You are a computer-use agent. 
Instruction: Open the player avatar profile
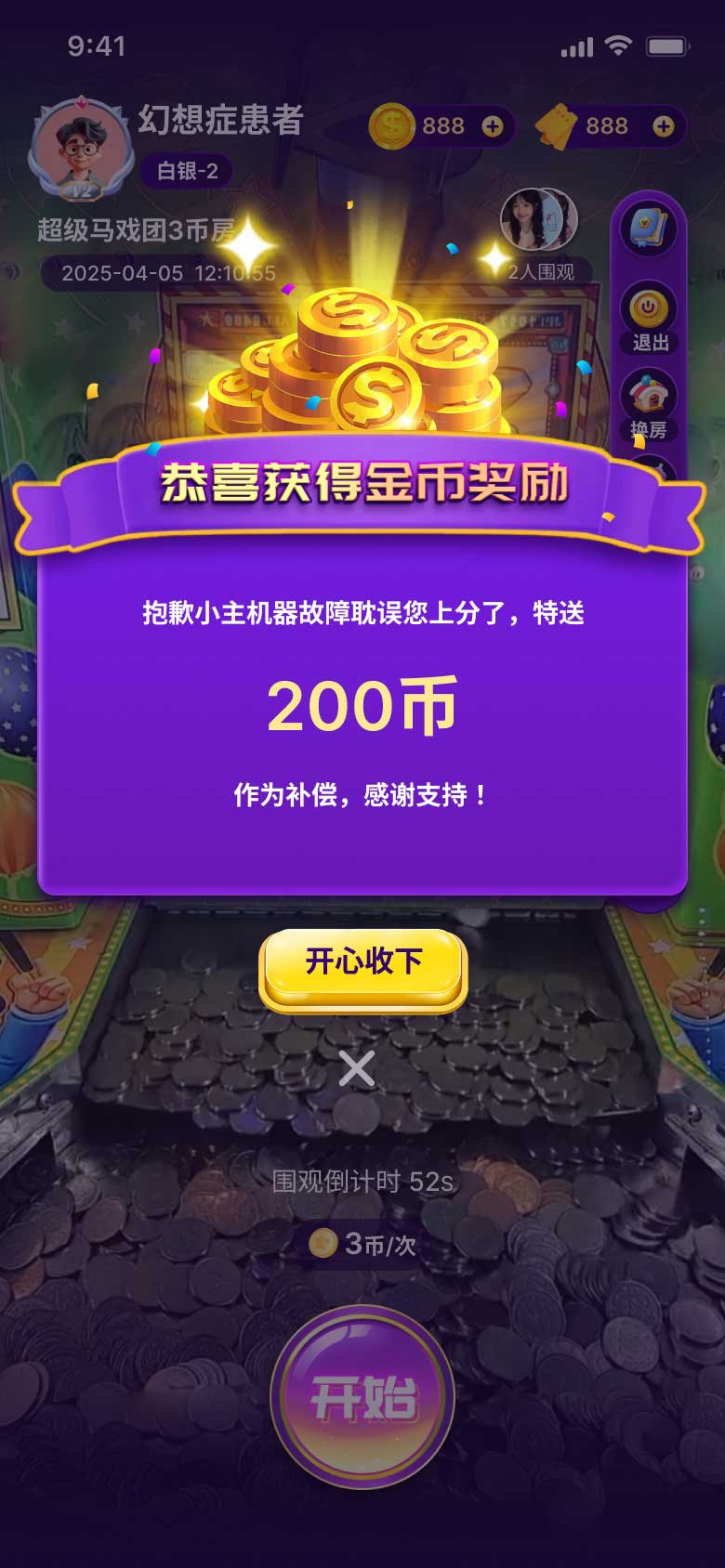[x=81, y=150]
